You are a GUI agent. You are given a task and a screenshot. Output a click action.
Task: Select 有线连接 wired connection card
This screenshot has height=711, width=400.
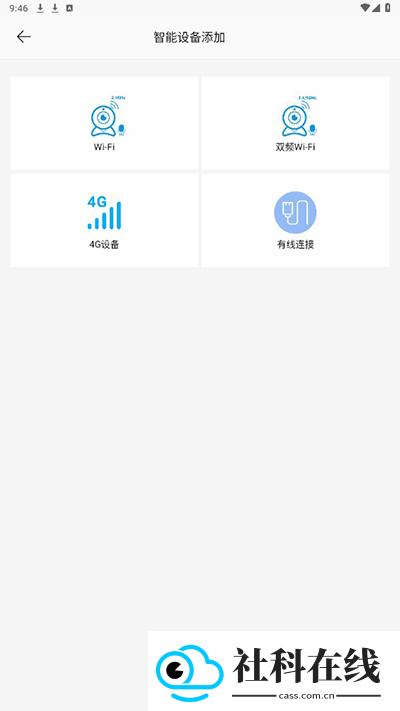(295, 220)
